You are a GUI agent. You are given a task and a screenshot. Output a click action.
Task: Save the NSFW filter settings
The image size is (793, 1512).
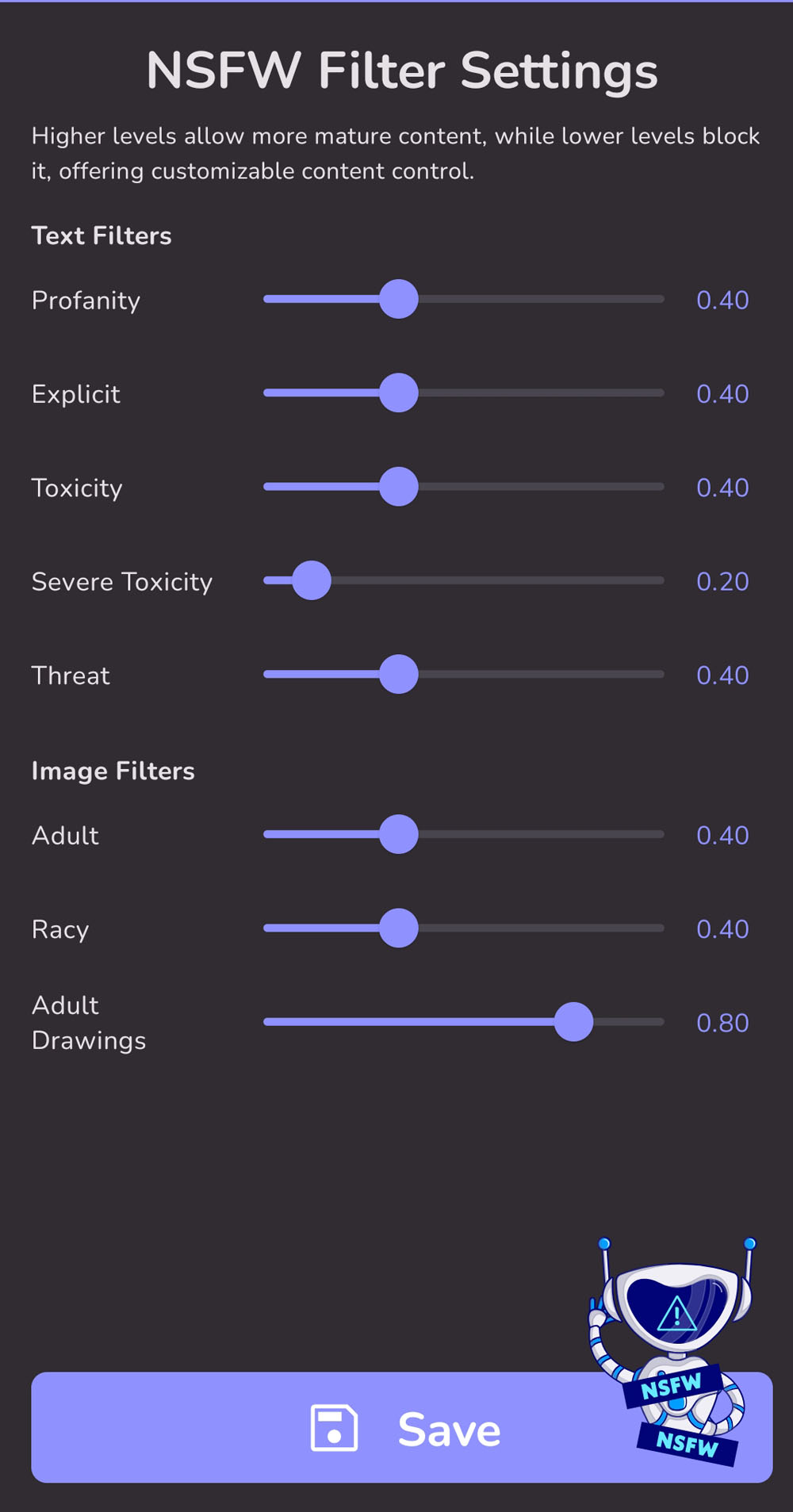(402, 1427)
